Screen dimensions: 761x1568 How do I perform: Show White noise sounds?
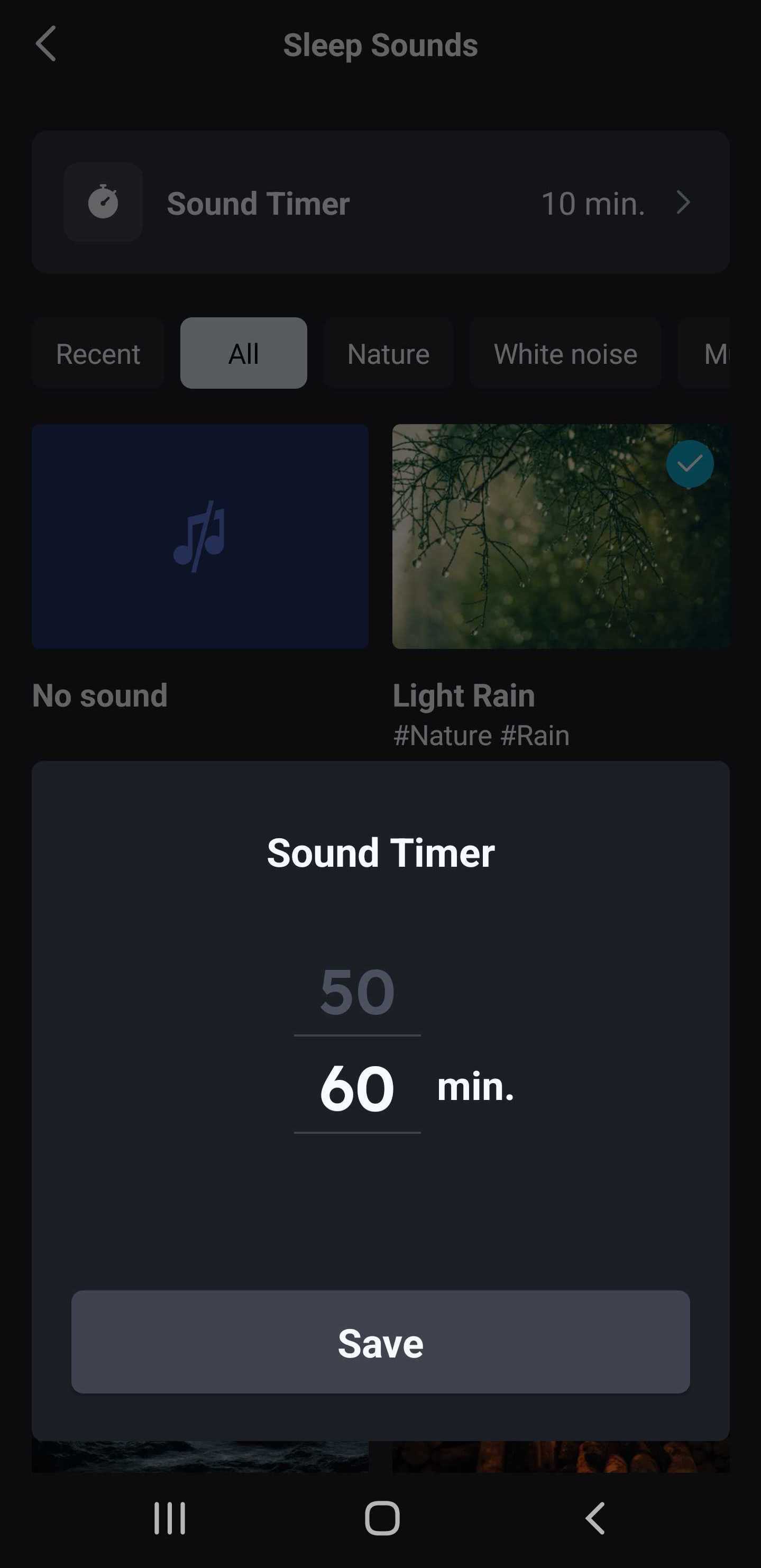click(x=565, y=354)
